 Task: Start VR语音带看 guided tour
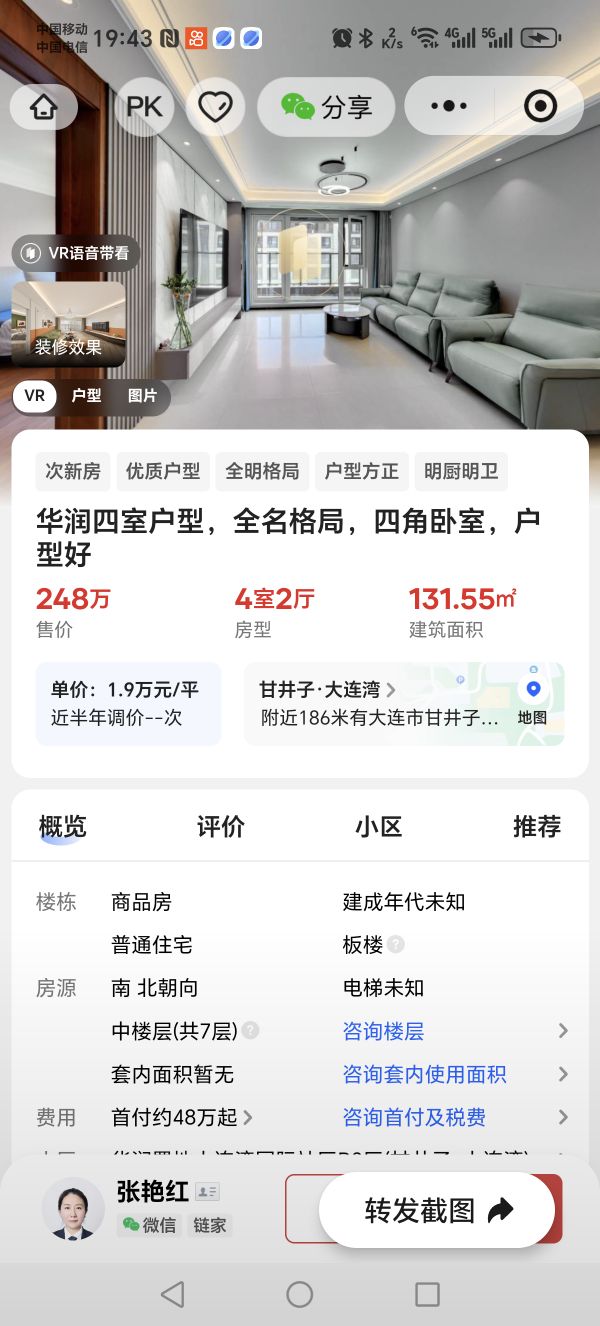76,254
